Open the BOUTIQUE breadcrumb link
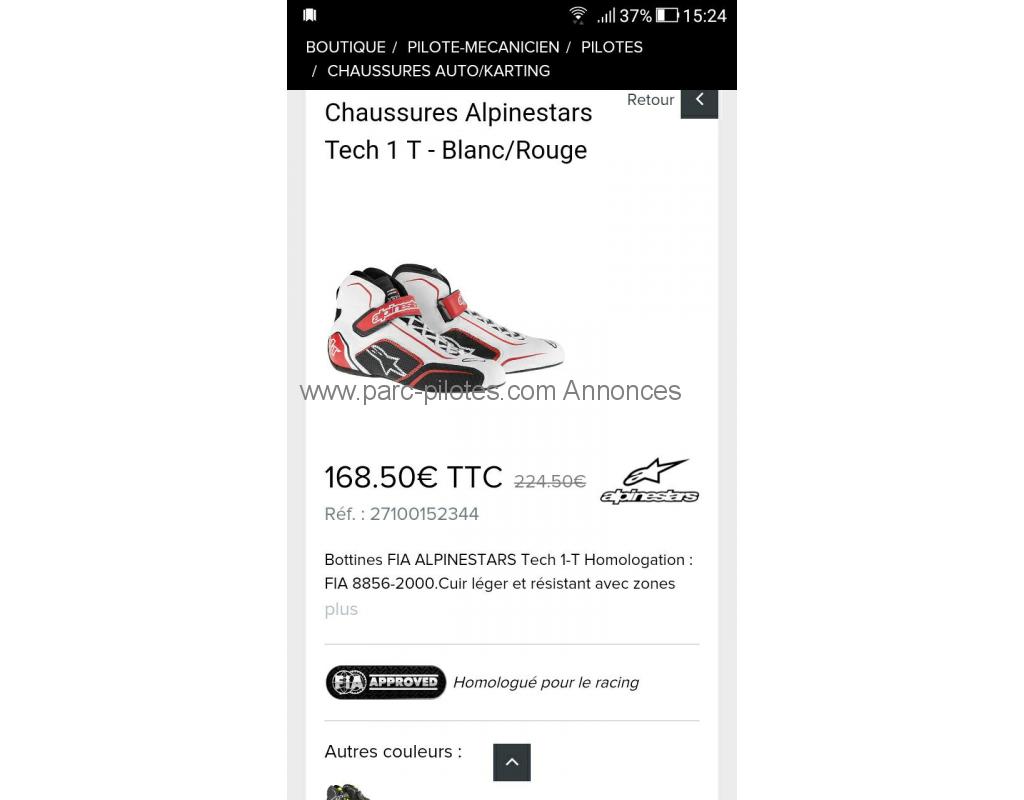1024x800 pixels. click(345, 47)
